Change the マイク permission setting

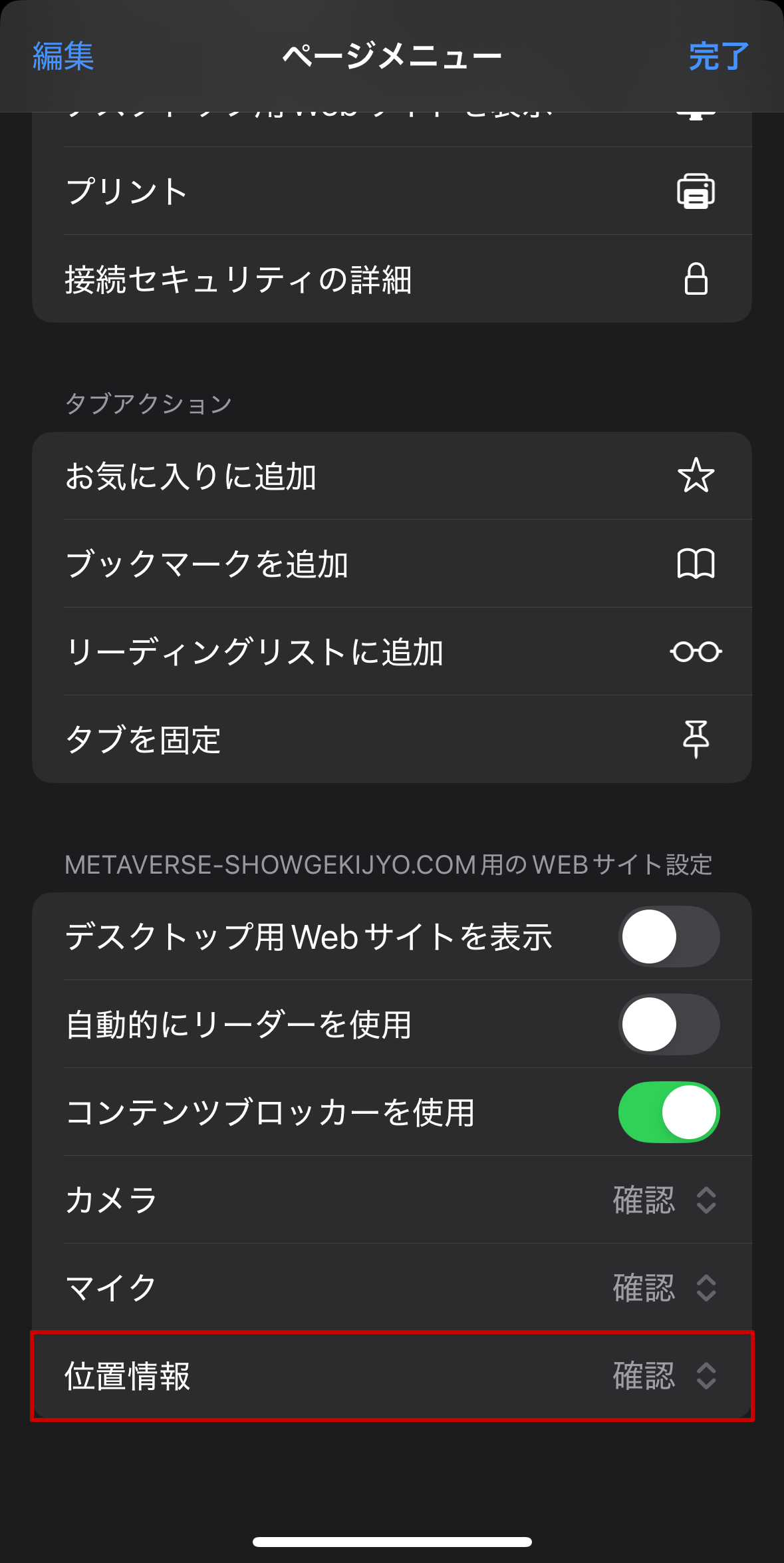[x=664, y=1288]
